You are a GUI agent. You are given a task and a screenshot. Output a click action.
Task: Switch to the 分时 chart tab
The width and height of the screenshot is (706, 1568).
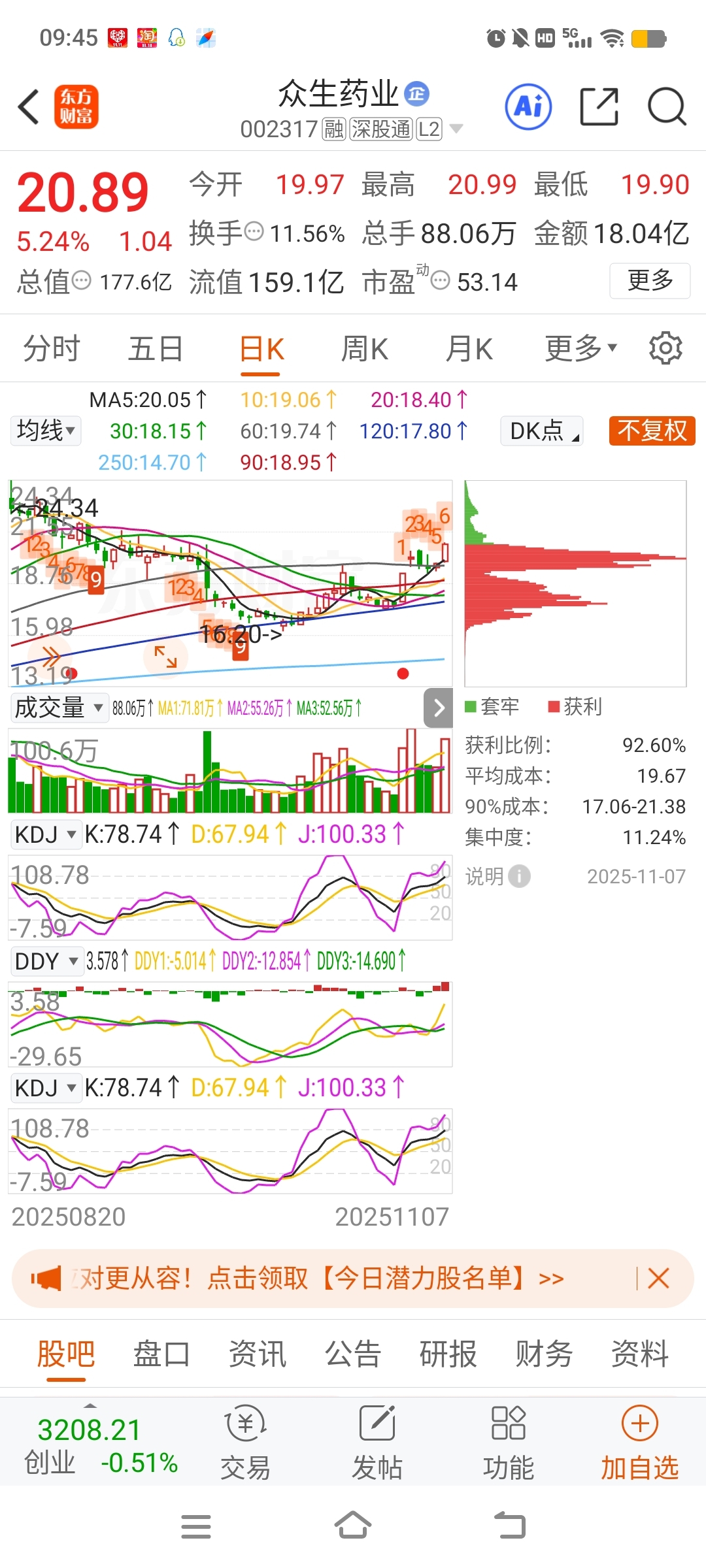pyautogui.click(x=52, y=349)
